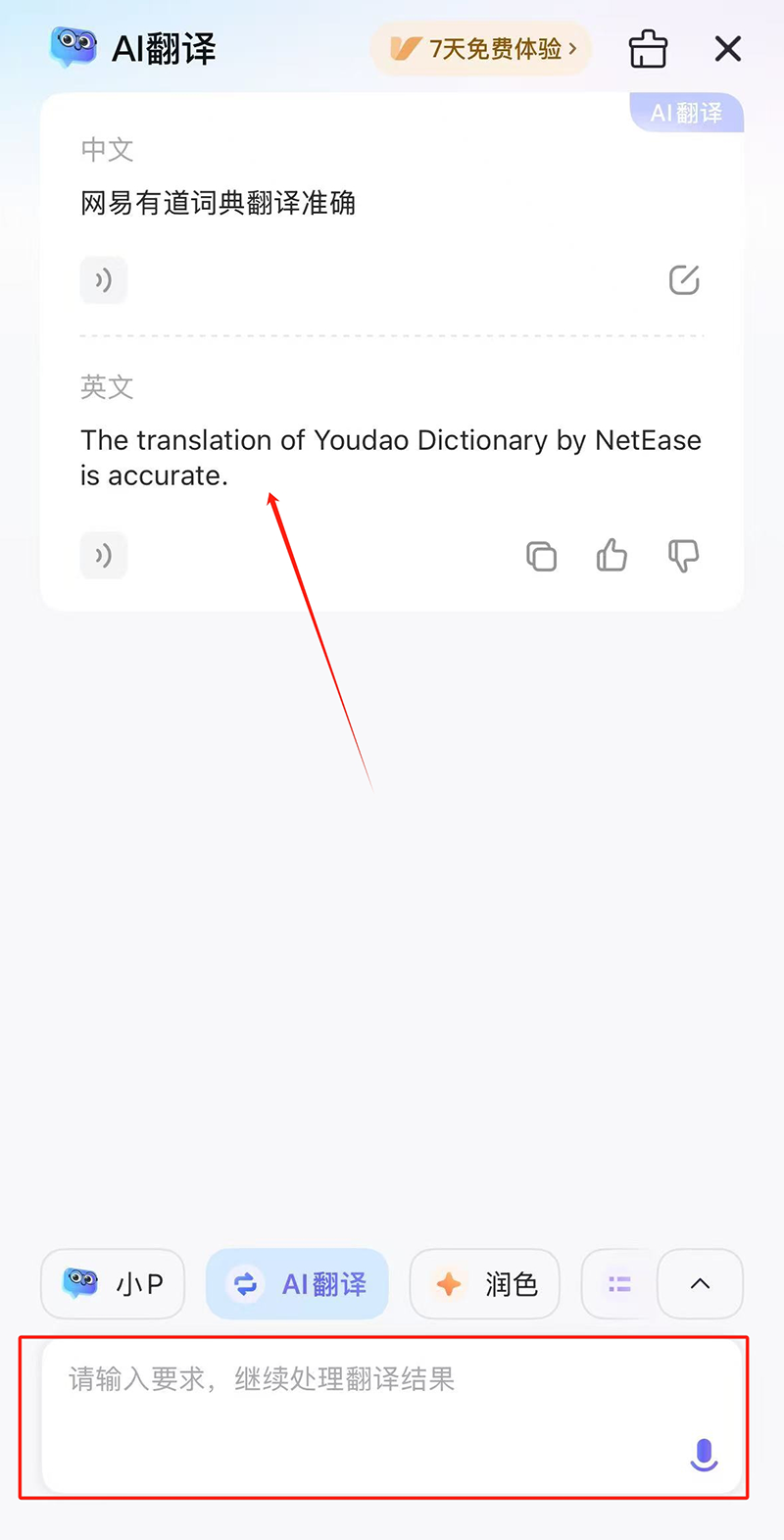Screen dimensions: 784x1540
Task: Dislike the translation result
Action: pos(683,556)
